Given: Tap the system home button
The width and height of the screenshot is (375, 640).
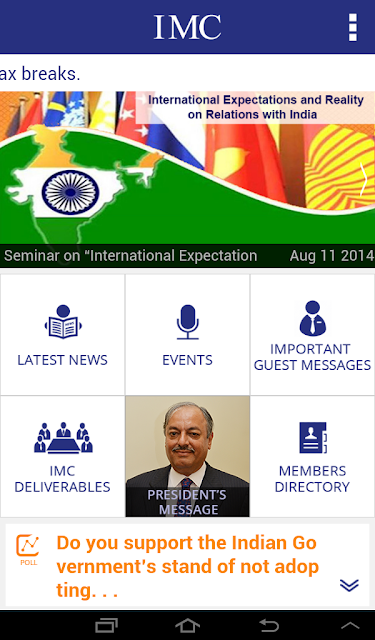Looking at the screenshot, I should tap(187, 625).
